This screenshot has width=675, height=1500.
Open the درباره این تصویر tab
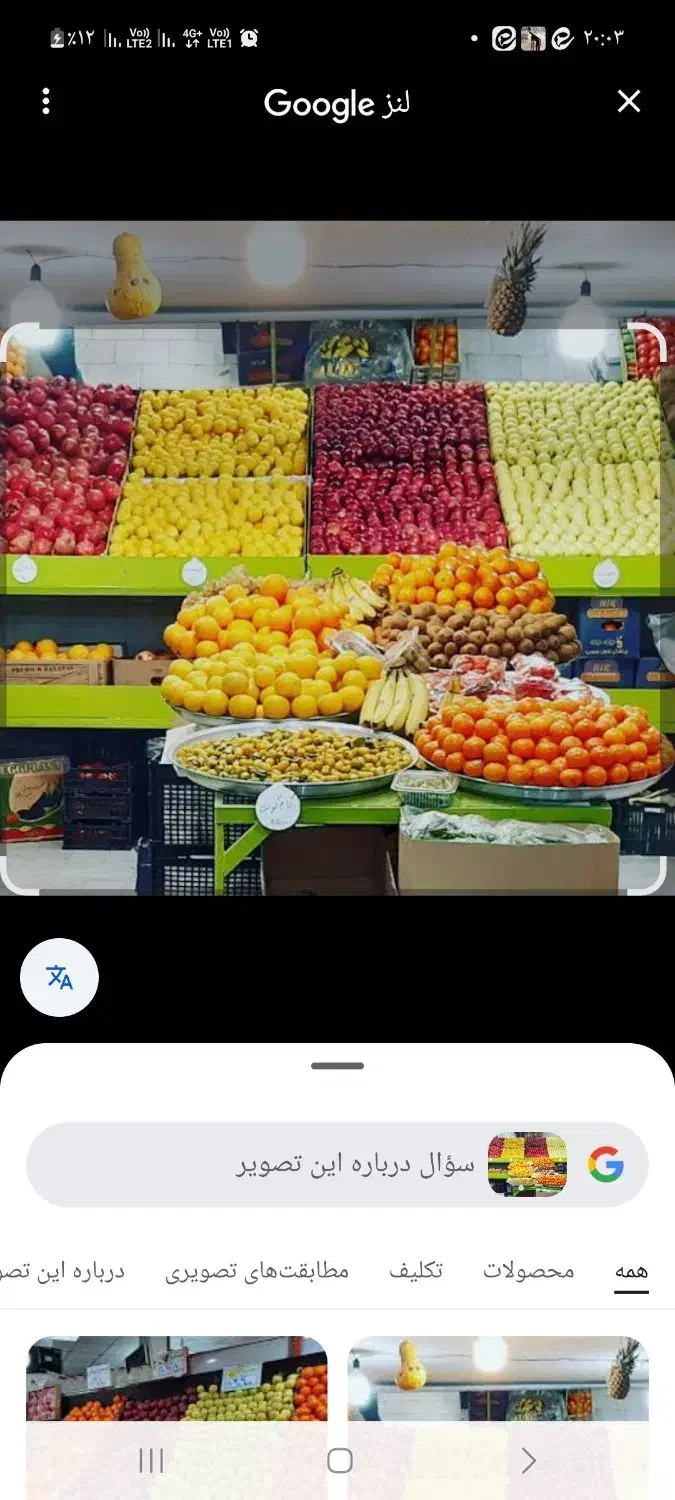click(60, 1270)
